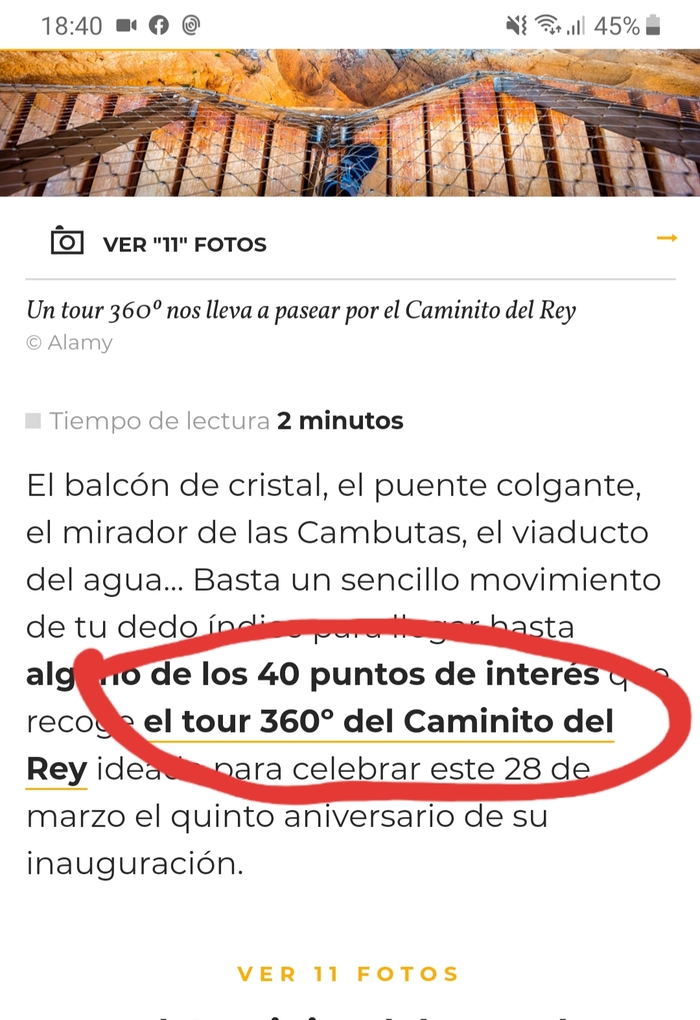Open the tour 360° del Caminito del Rey link

(x=378, y=723)
